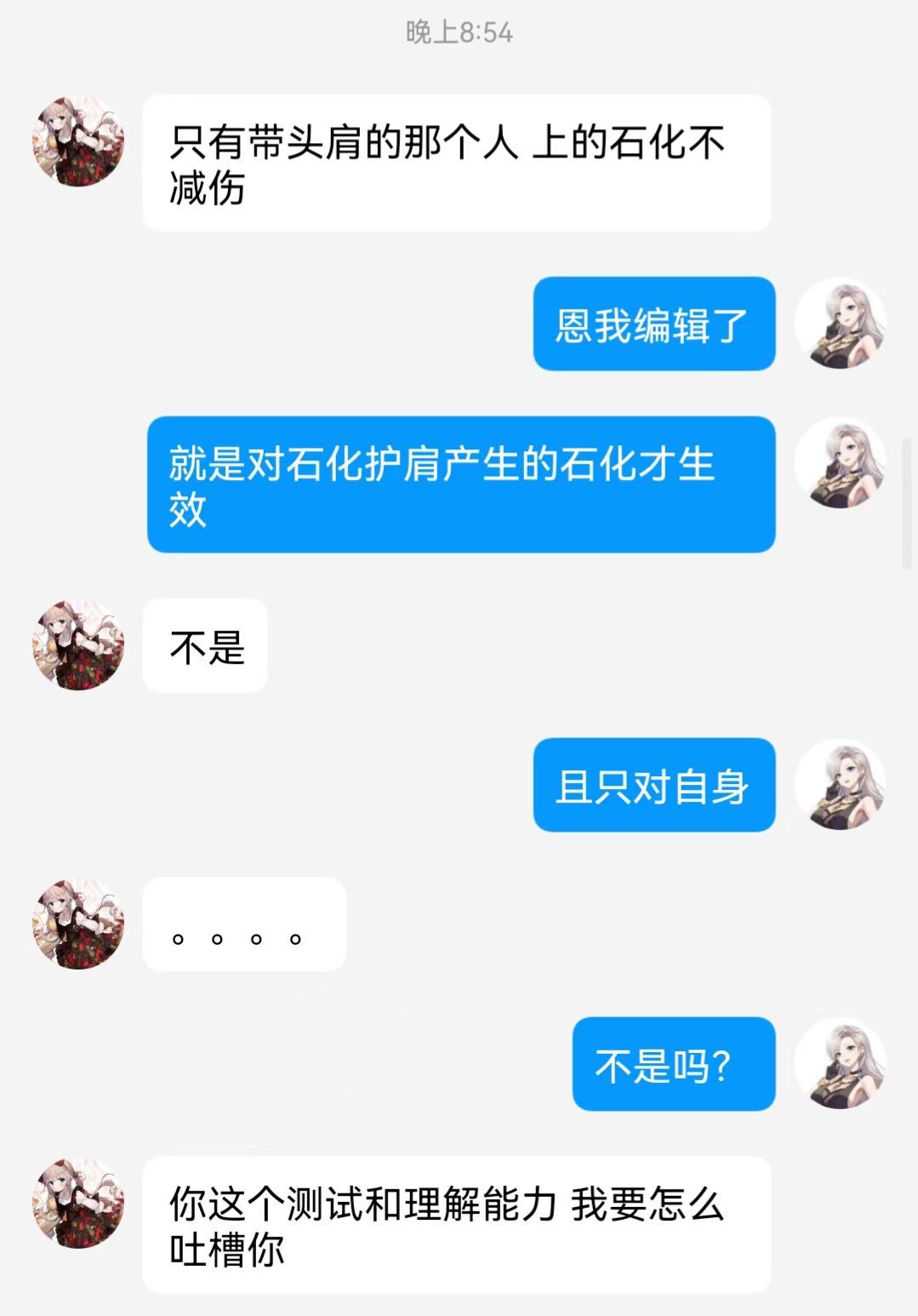Tap the timestamp 晚上8:54
The width and height of the screenshot is (918, 1316).
pos(459,32)
